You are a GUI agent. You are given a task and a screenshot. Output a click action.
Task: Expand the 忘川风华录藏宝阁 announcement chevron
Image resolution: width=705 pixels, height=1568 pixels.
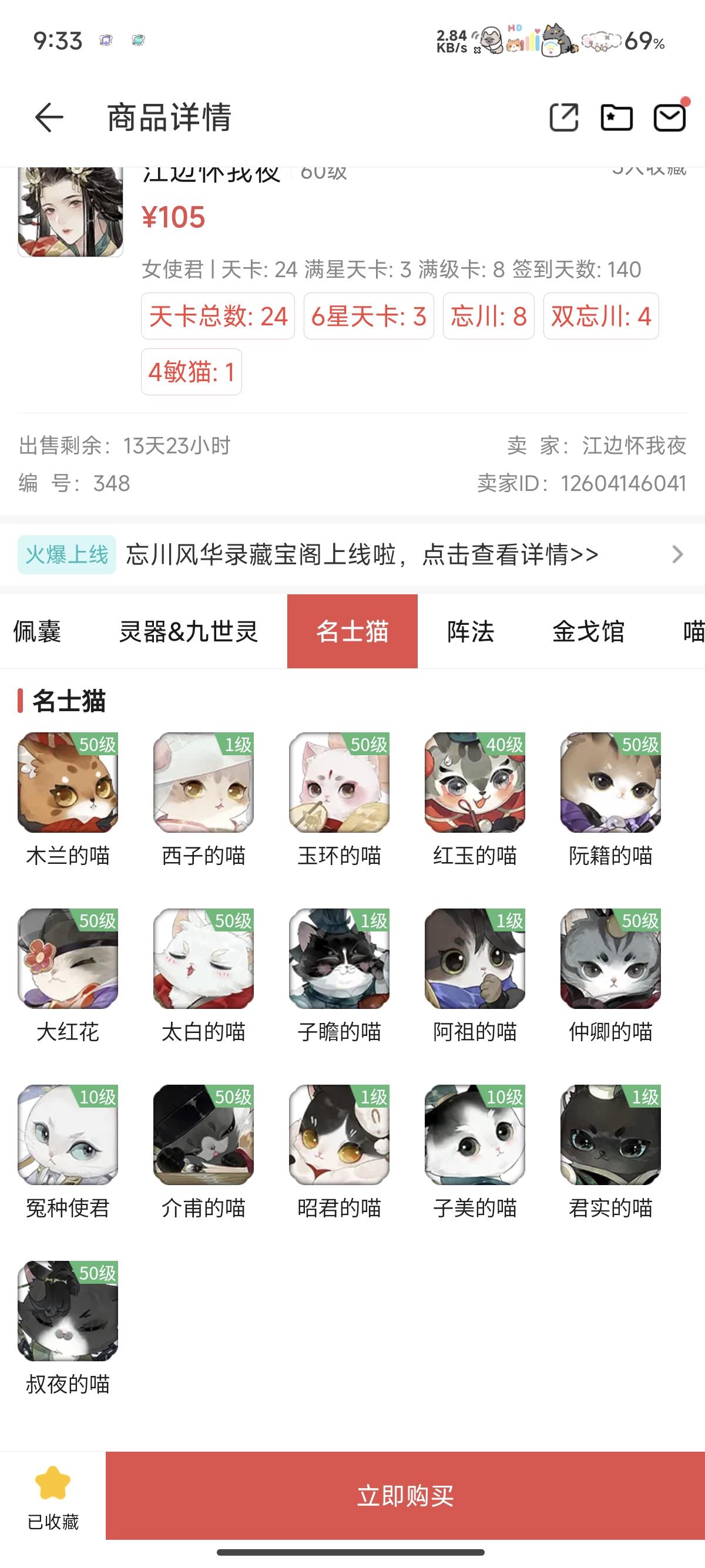(x=677, y=554)
